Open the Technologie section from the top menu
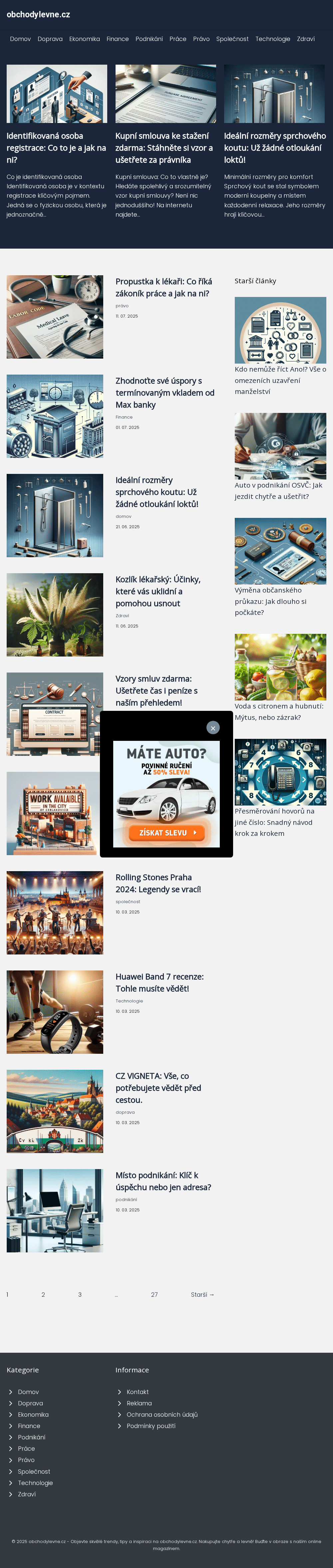The image size is (333, 1568). pos(272,39)
